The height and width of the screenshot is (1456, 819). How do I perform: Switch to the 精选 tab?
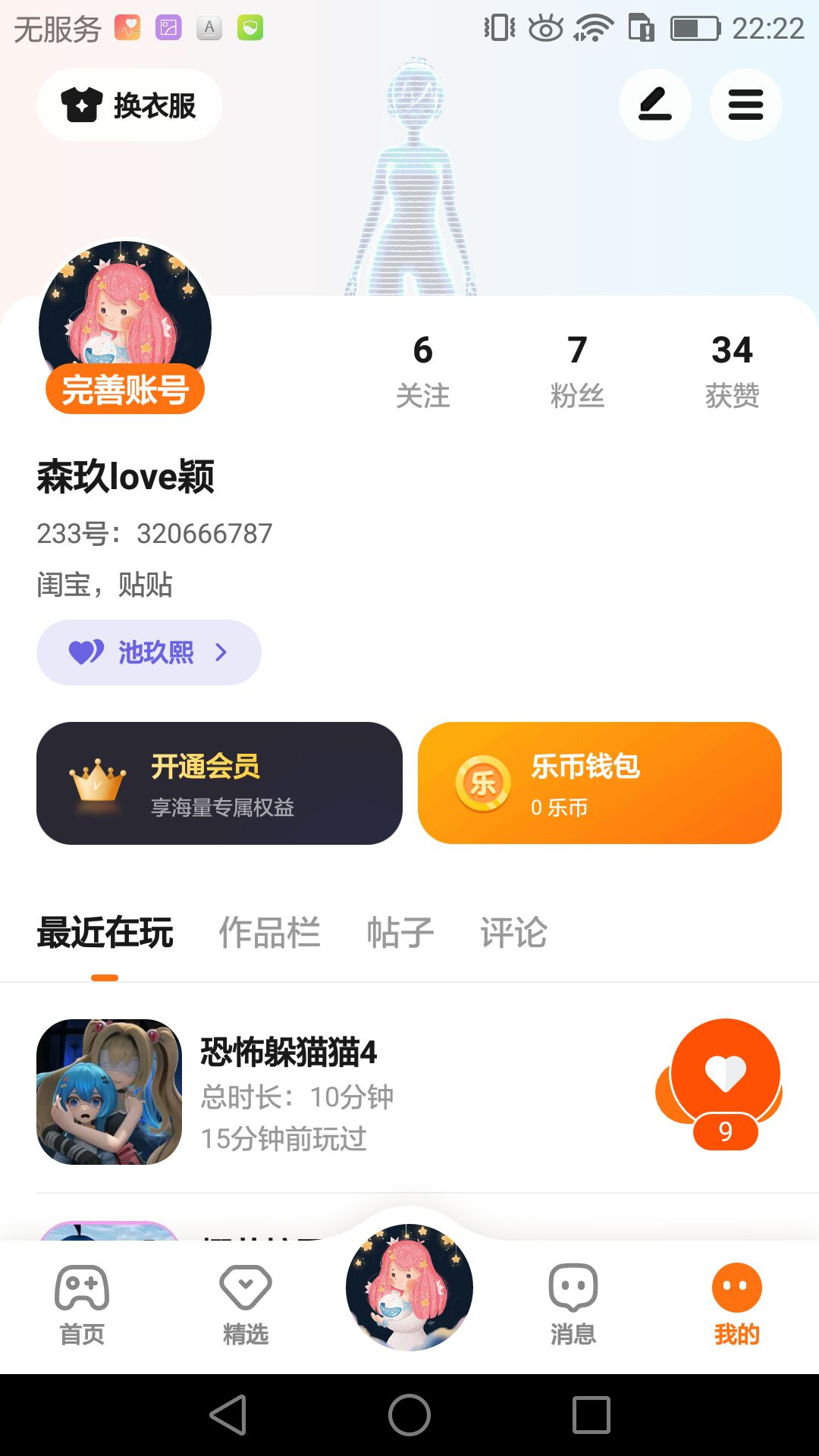(246, 1304)
